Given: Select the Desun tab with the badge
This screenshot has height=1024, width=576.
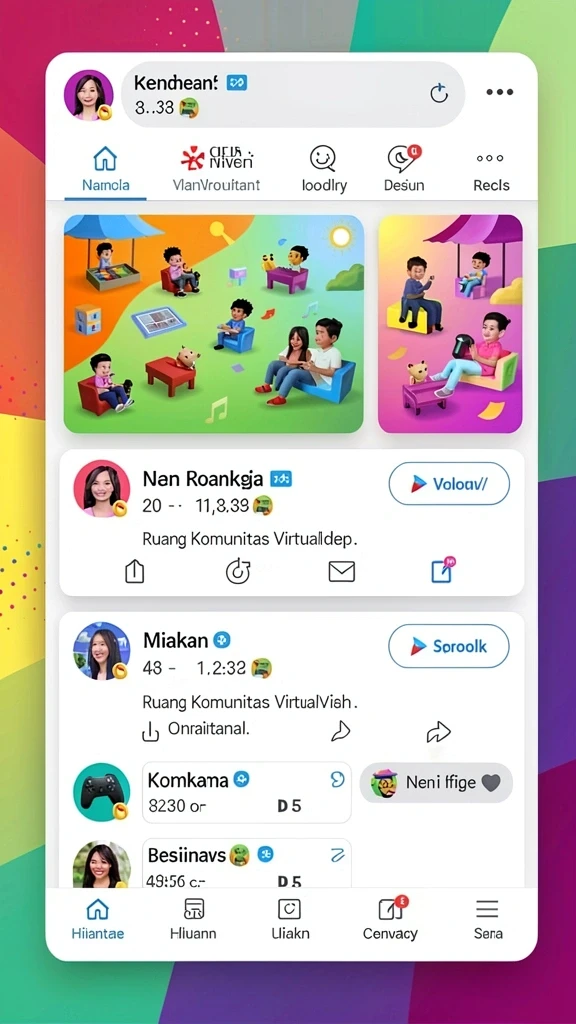Looking at the screenshot, I should coord(404,169).
